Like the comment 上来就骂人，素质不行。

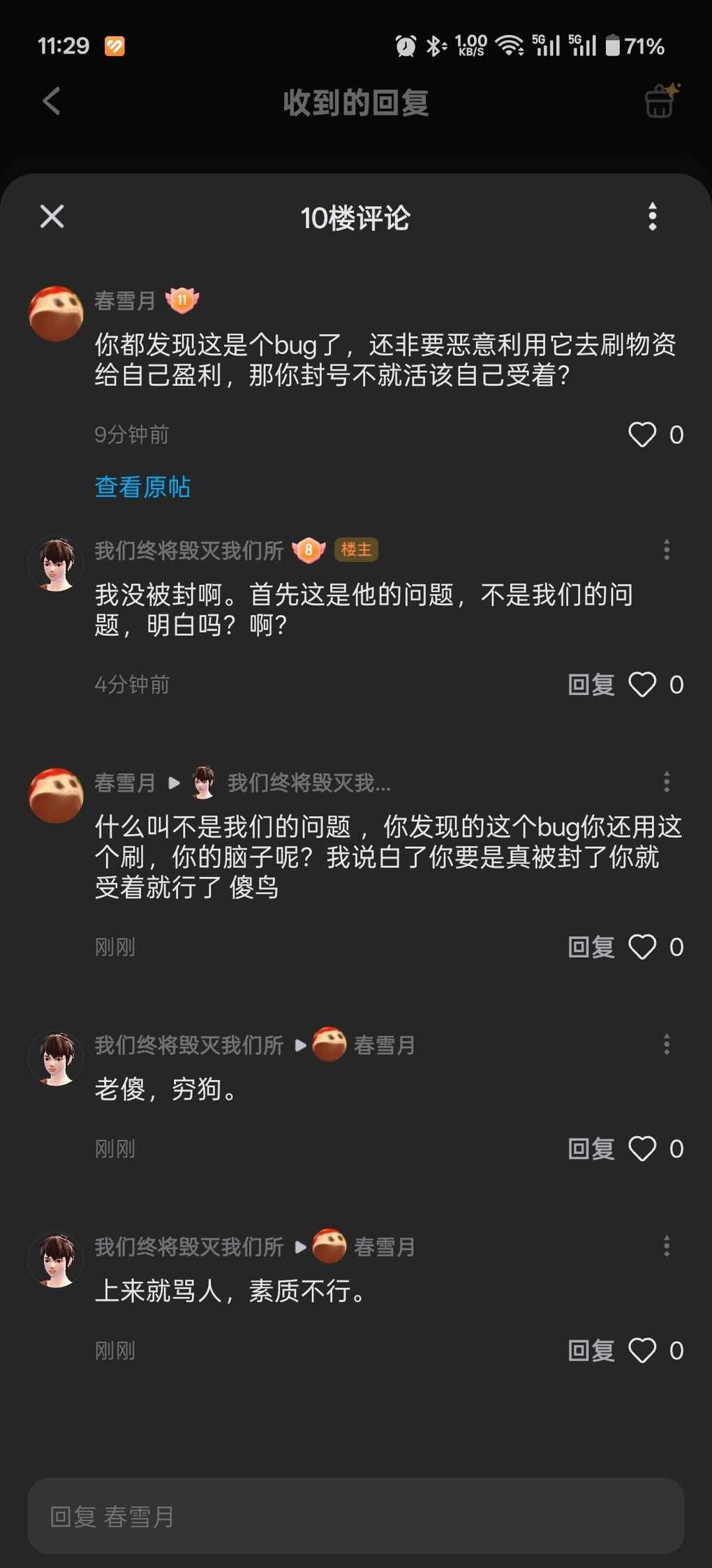(x=642, y=1351)
